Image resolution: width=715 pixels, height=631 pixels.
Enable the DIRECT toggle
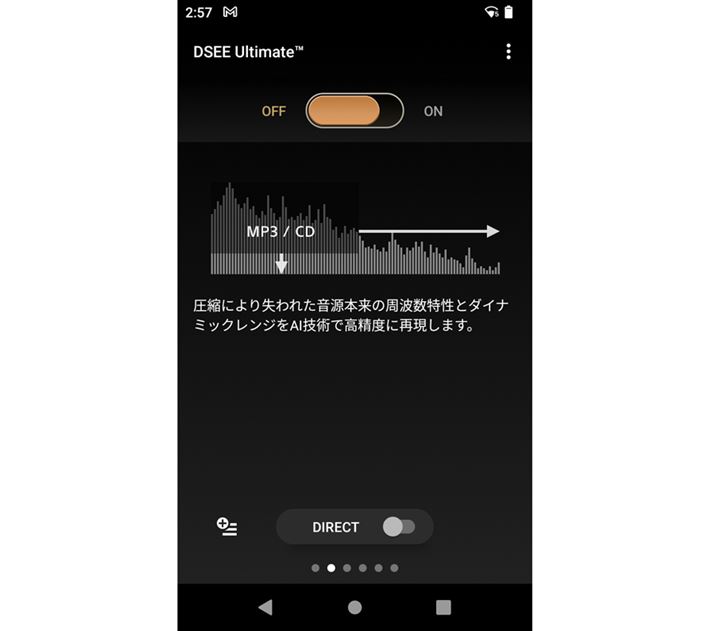(x=398, y=527)
